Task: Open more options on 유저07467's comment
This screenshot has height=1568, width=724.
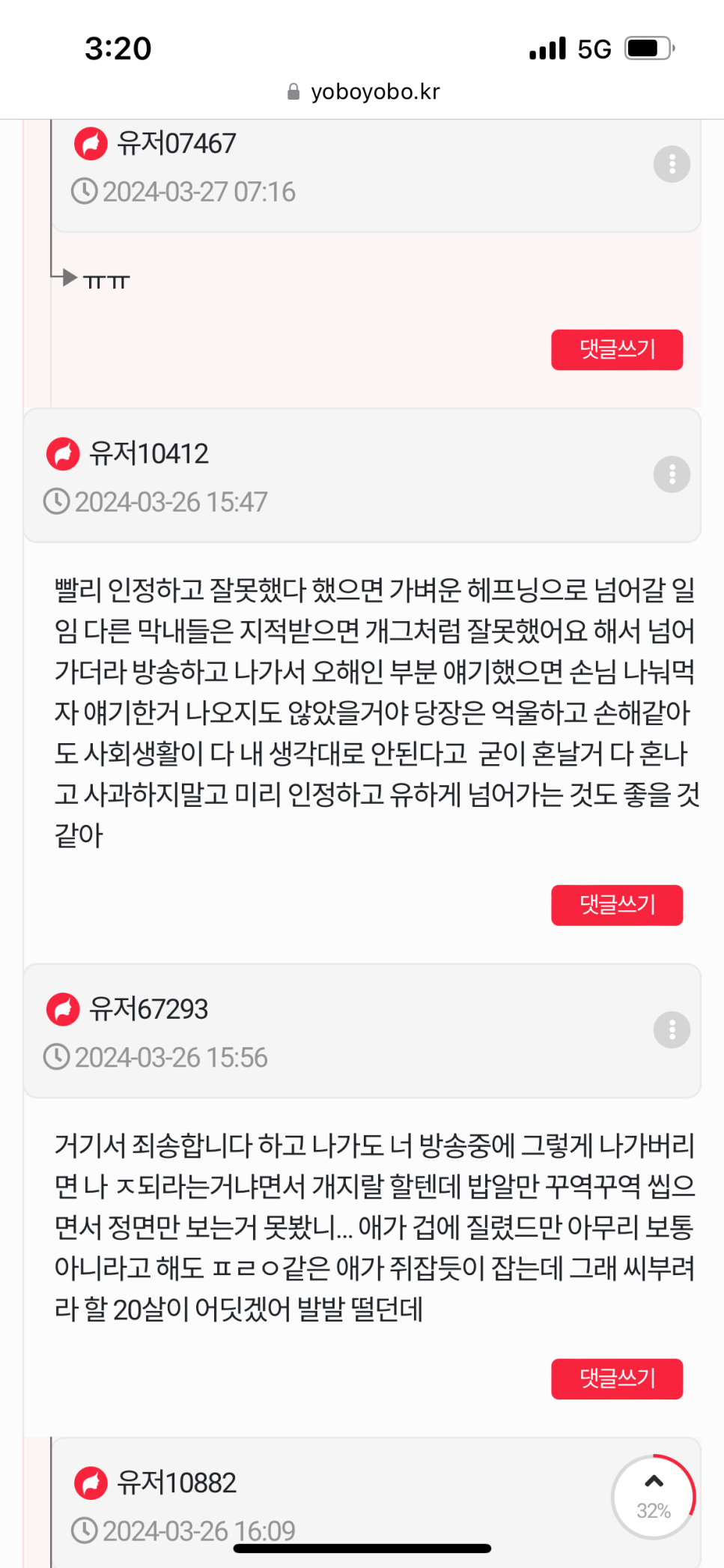Action: pos(672,164)
